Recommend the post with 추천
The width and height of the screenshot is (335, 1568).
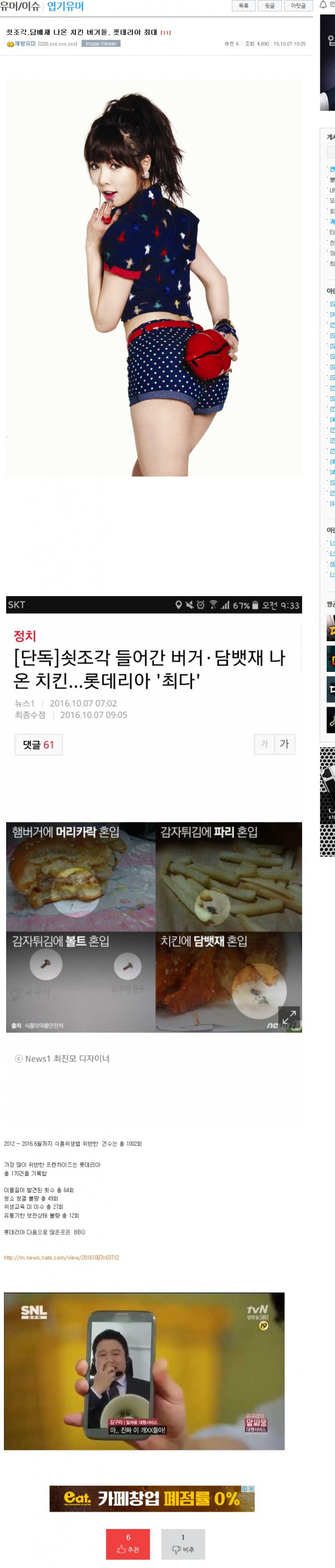point(128,1543)
